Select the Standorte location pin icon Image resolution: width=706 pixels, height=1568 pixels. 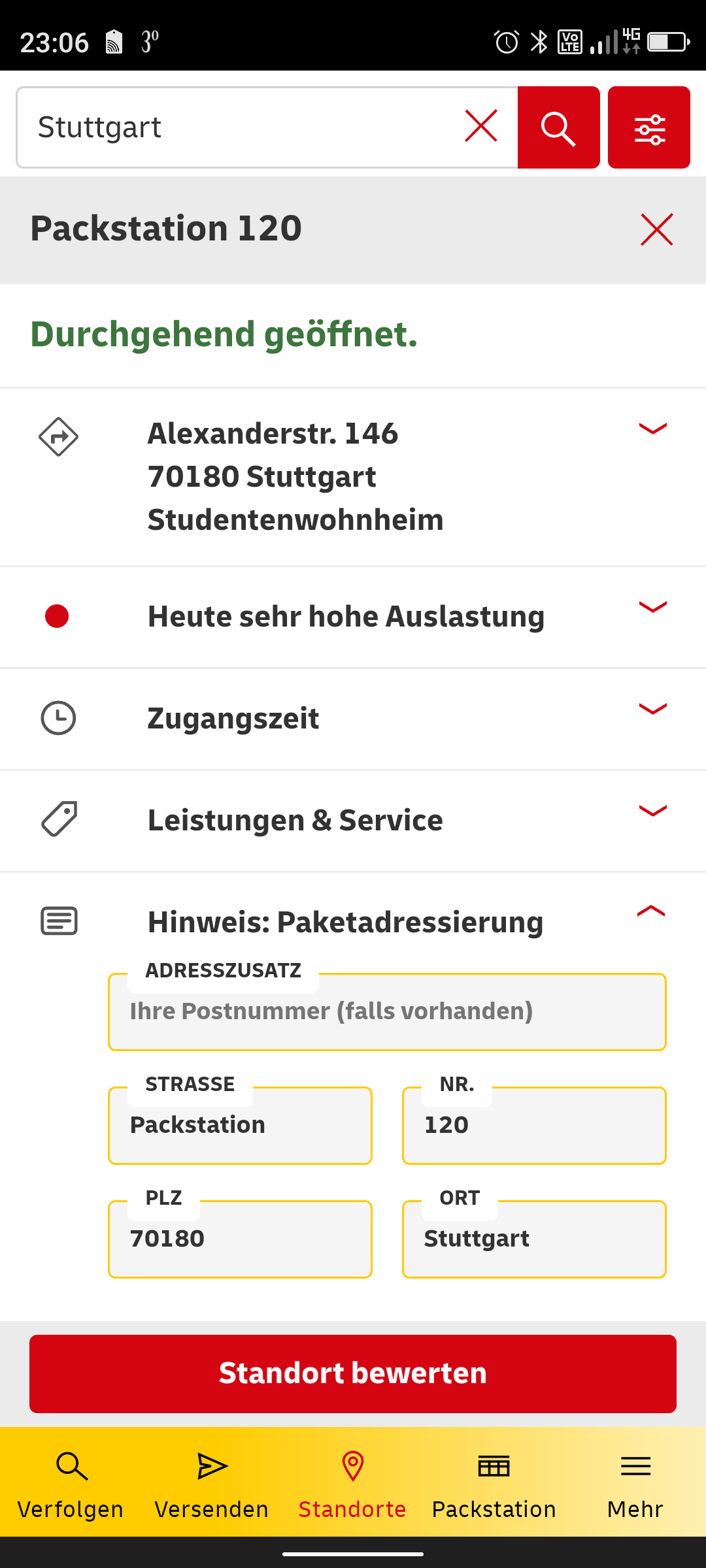[352, 1465]
